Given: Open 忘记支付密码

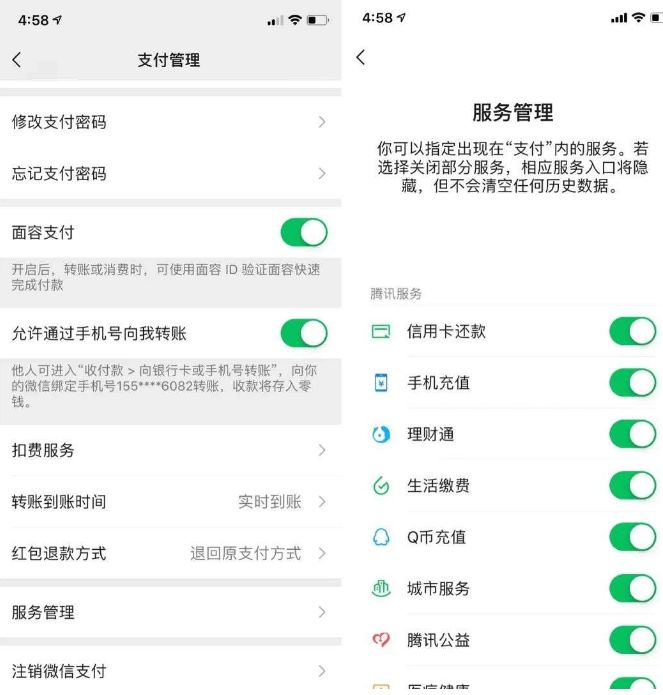Looking at the screenshot, I should coord(168,174).
